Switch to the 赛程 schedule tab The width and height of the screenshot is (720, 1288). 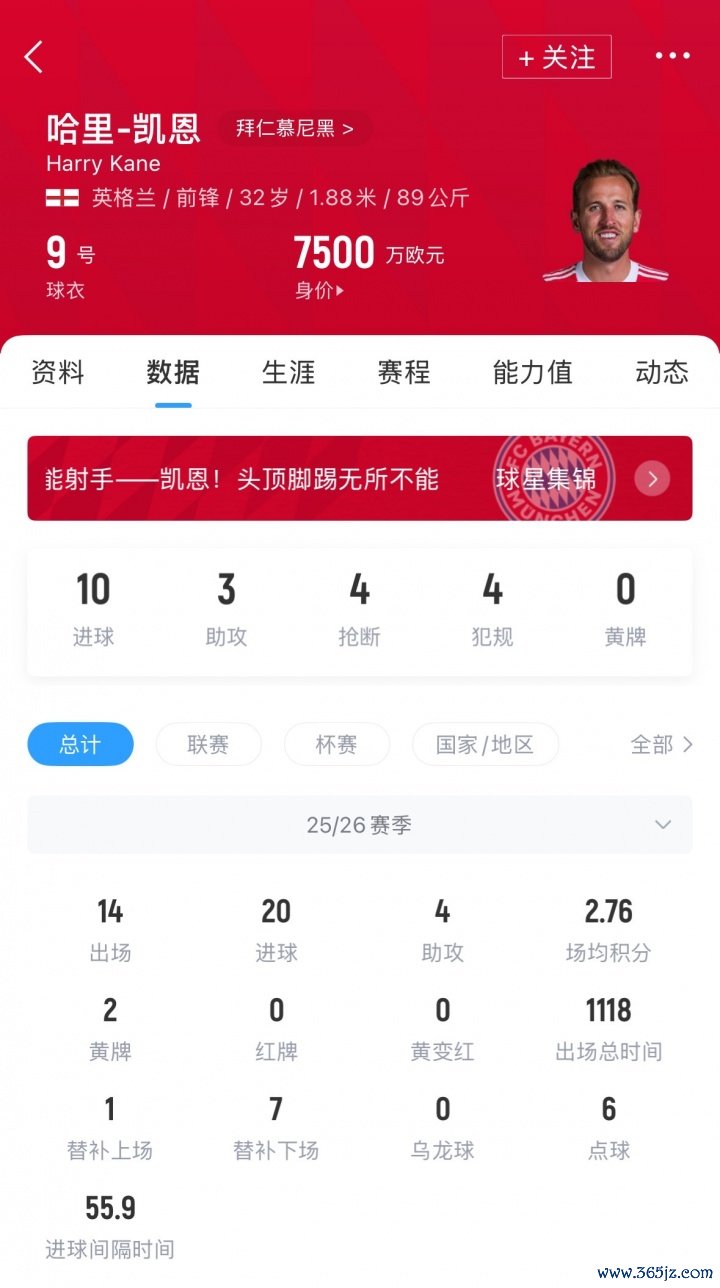(404, 372)
